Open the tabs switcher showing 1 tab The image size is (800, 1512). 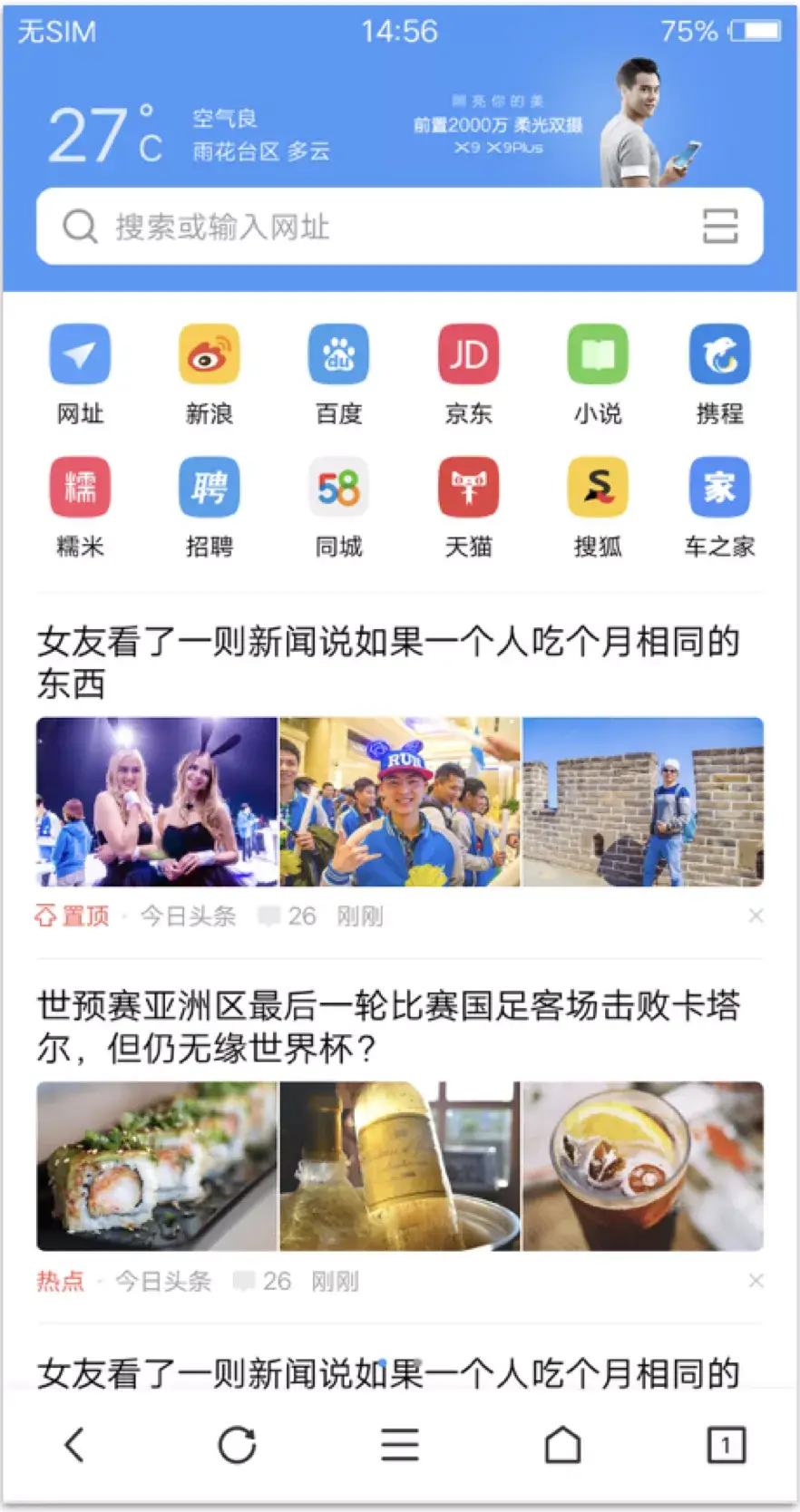pyautogui.click(x=726, y=1445)
